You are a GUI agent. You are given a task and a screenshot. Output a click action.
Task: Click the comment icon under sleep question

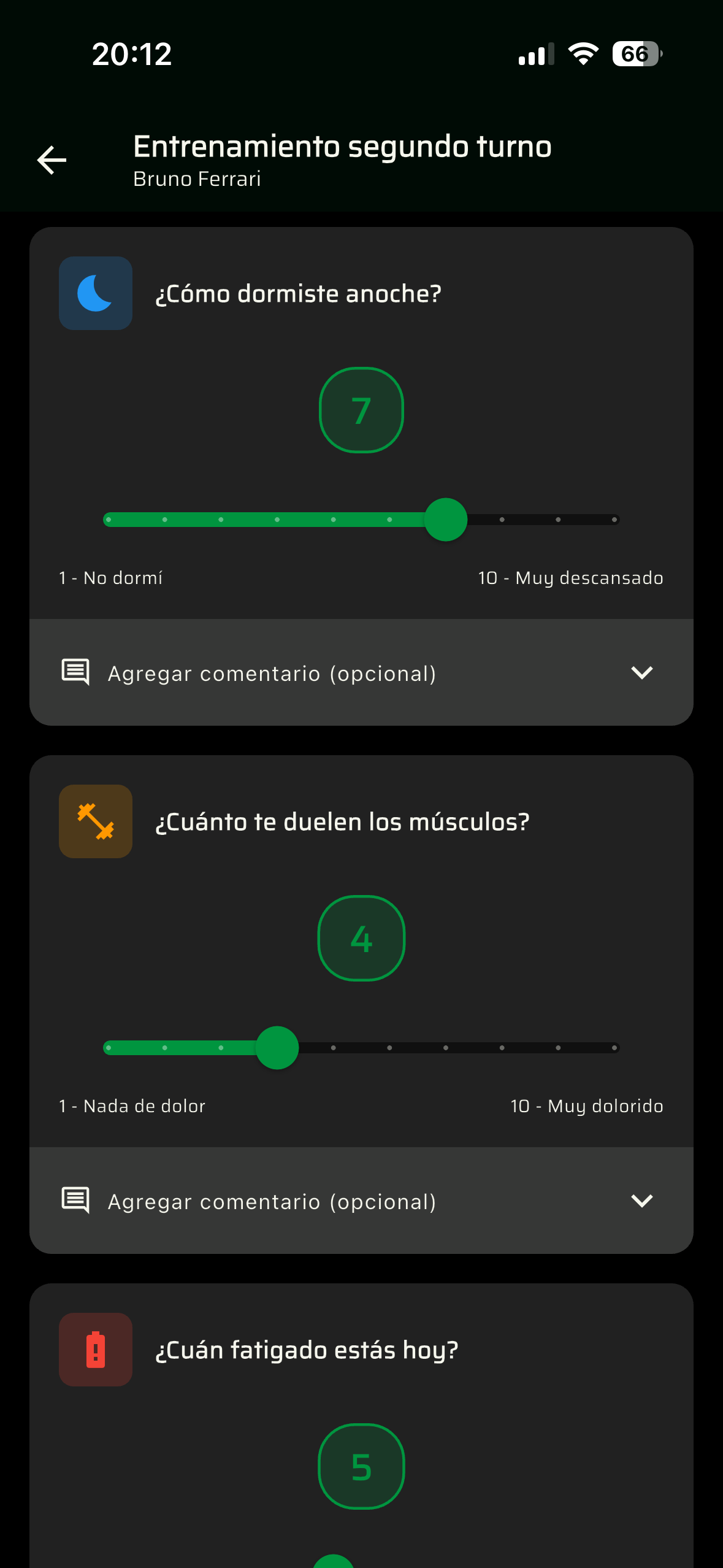(x=75, y=672)
